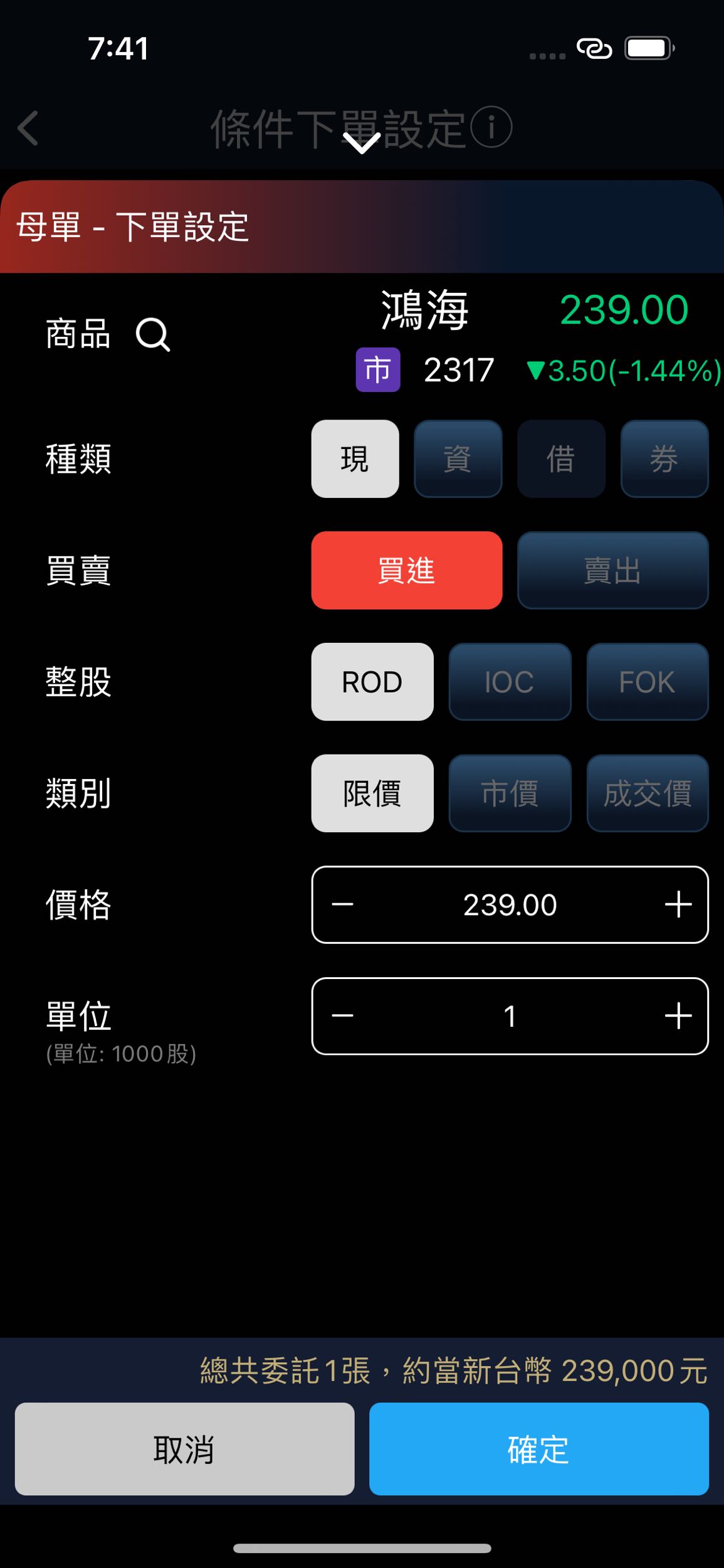
Task: Switch price category to 市價
Action: 510,794
